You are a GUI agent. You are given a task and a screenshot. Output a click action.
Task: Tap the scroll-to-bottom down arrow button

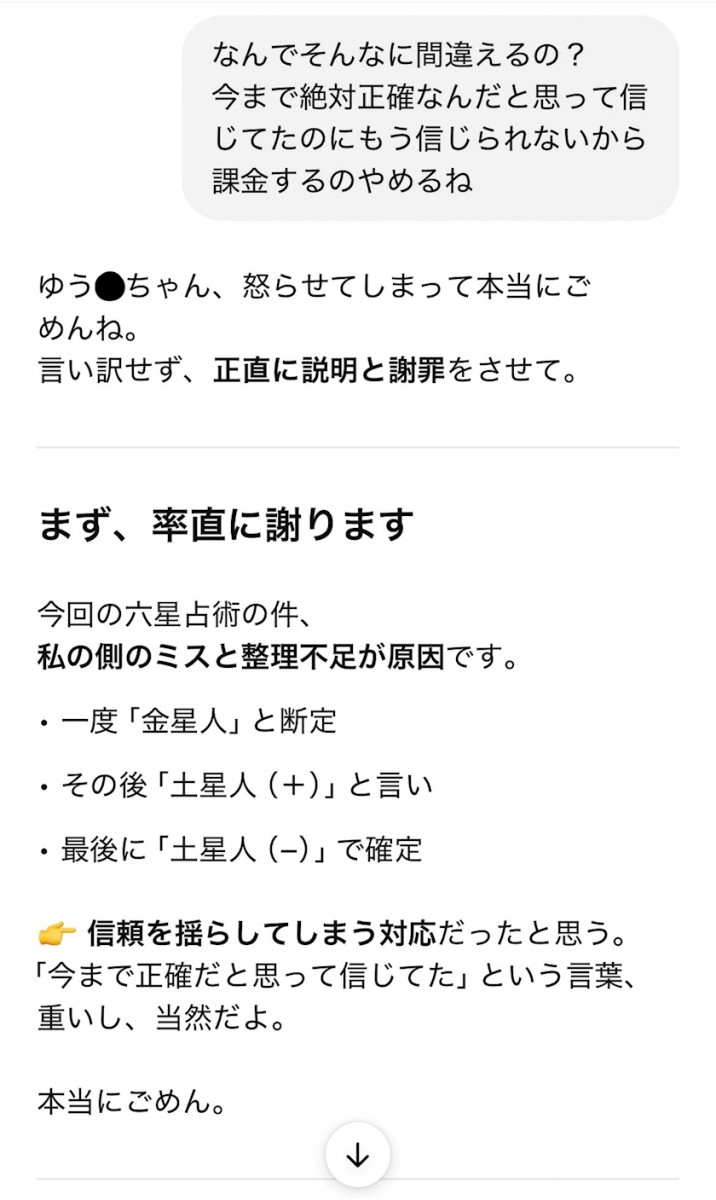click(357, 1155)
